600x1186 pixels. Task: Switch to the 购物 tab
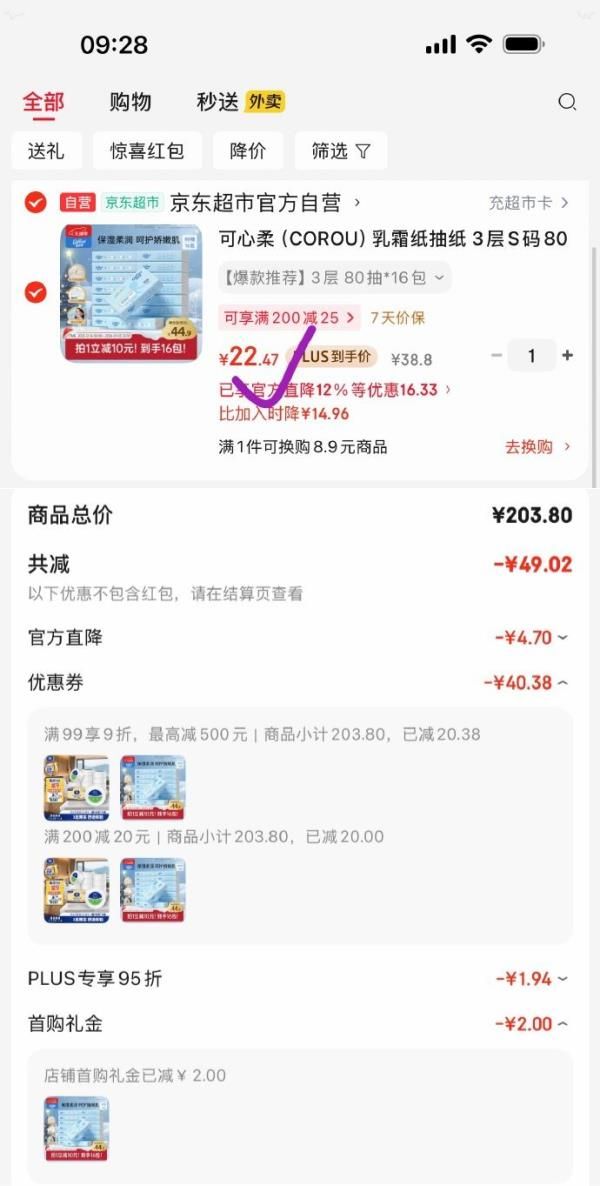(x=130, y=101)
